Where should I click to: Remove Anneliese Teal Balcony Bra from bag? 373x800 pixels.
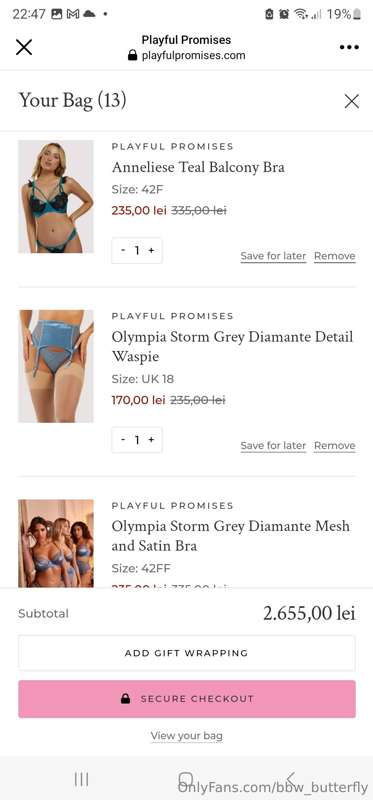[335, 256]
